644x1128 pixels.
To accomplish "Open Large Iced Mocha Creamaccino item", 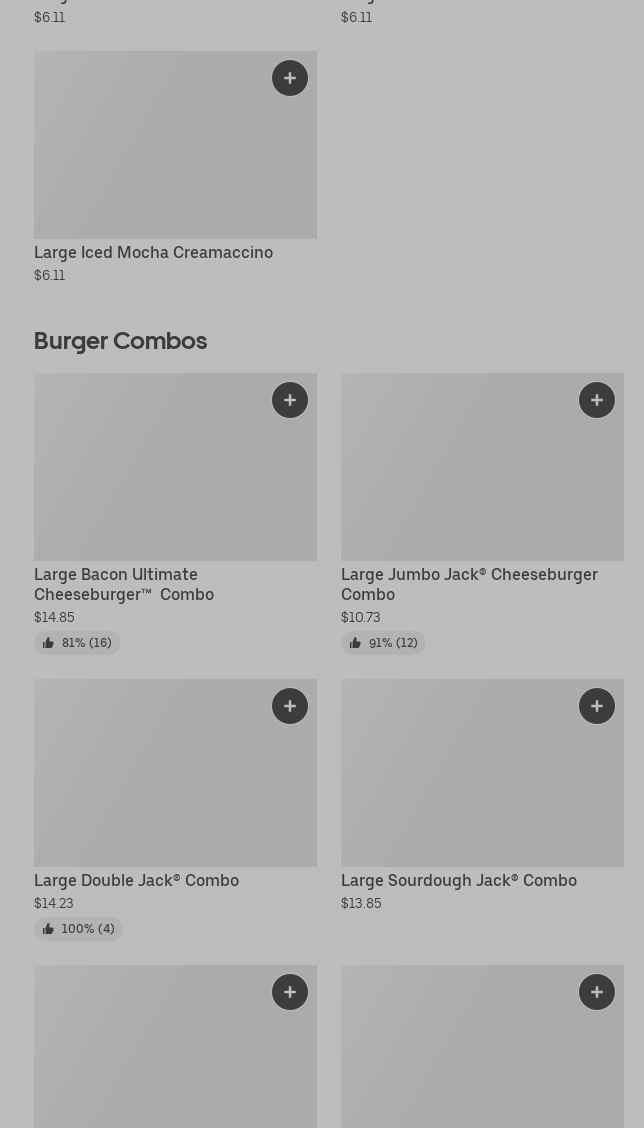I will [x=153, y=252].
